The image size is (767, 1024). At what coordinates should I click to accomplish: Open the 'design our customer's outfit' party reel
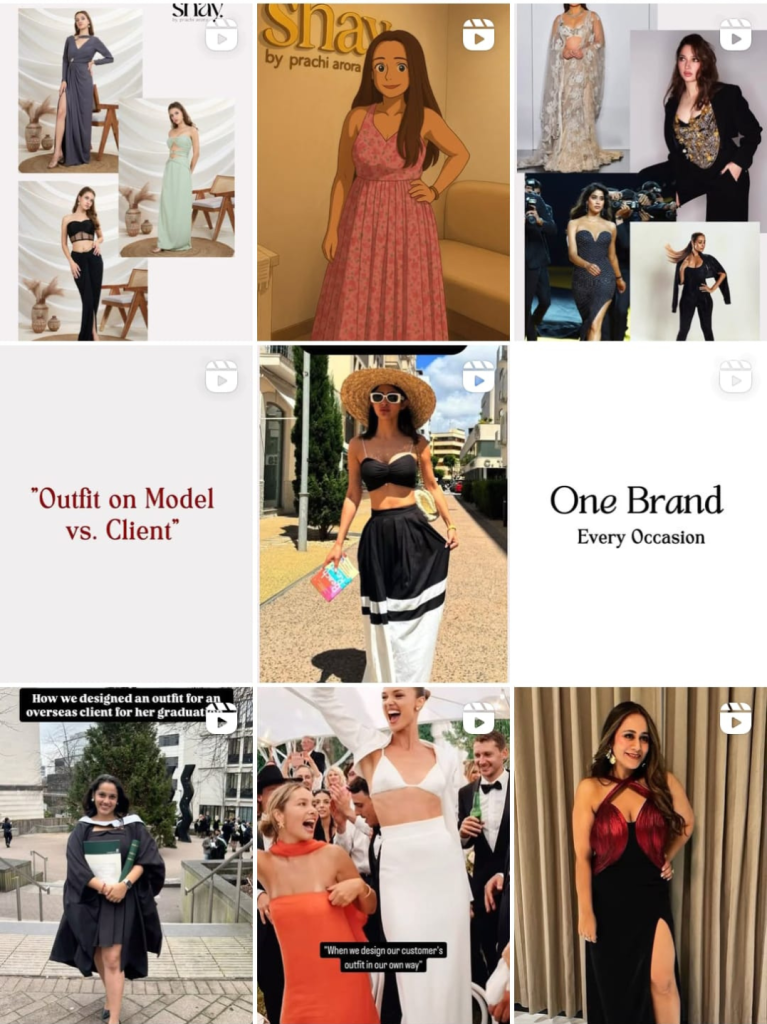coord(383,855)
